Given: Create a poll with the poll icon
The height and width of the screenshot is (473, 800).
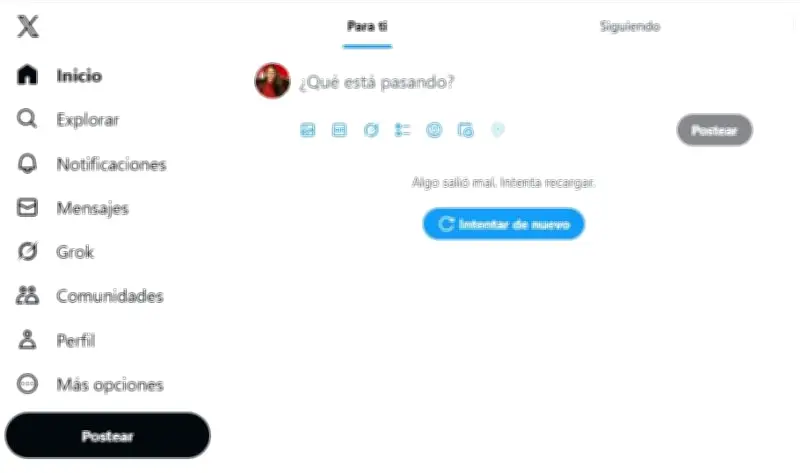Looking at the screenshot, I should click(403, 130).
